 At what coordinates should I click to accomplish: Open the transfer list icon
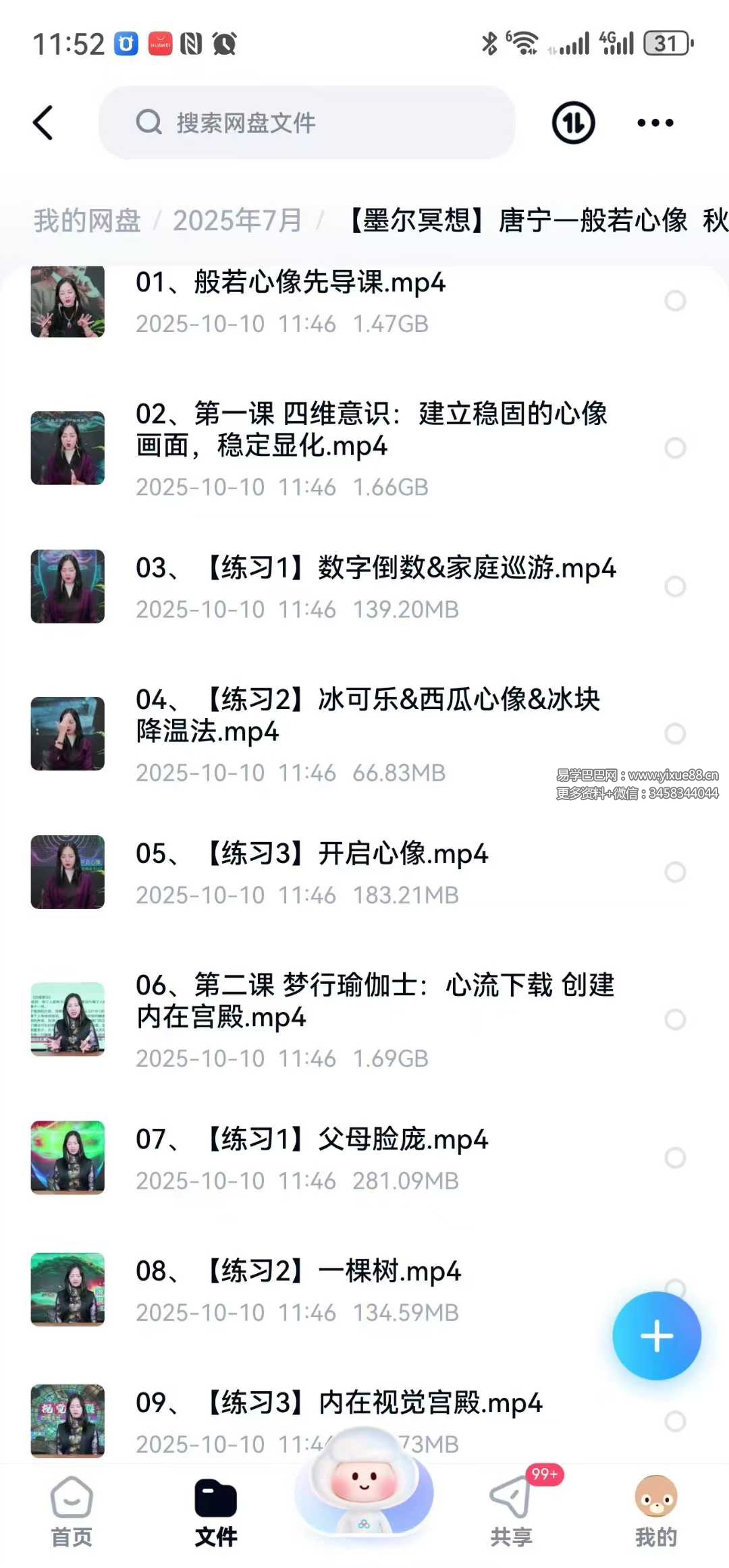click(x=573, y=123)
